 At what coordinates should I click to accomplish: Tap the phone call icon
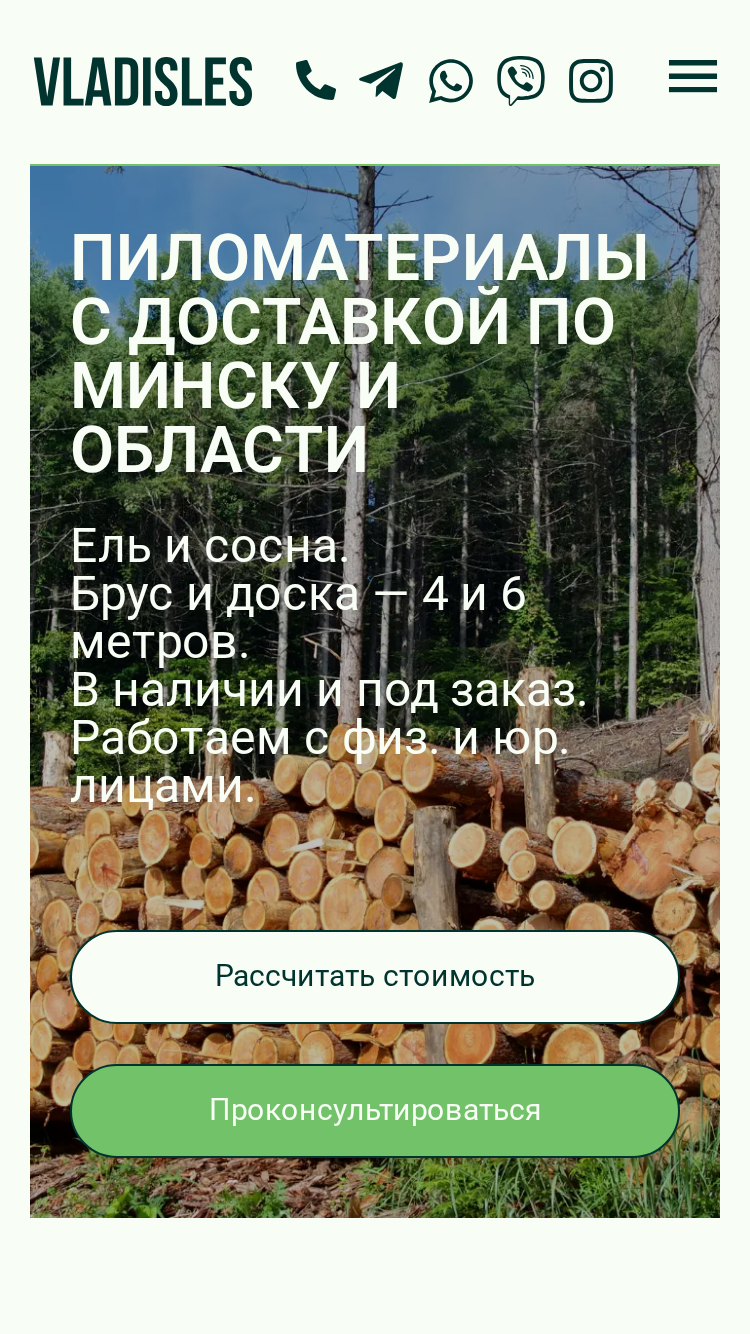pyautogui.click(x=316, y=81)
